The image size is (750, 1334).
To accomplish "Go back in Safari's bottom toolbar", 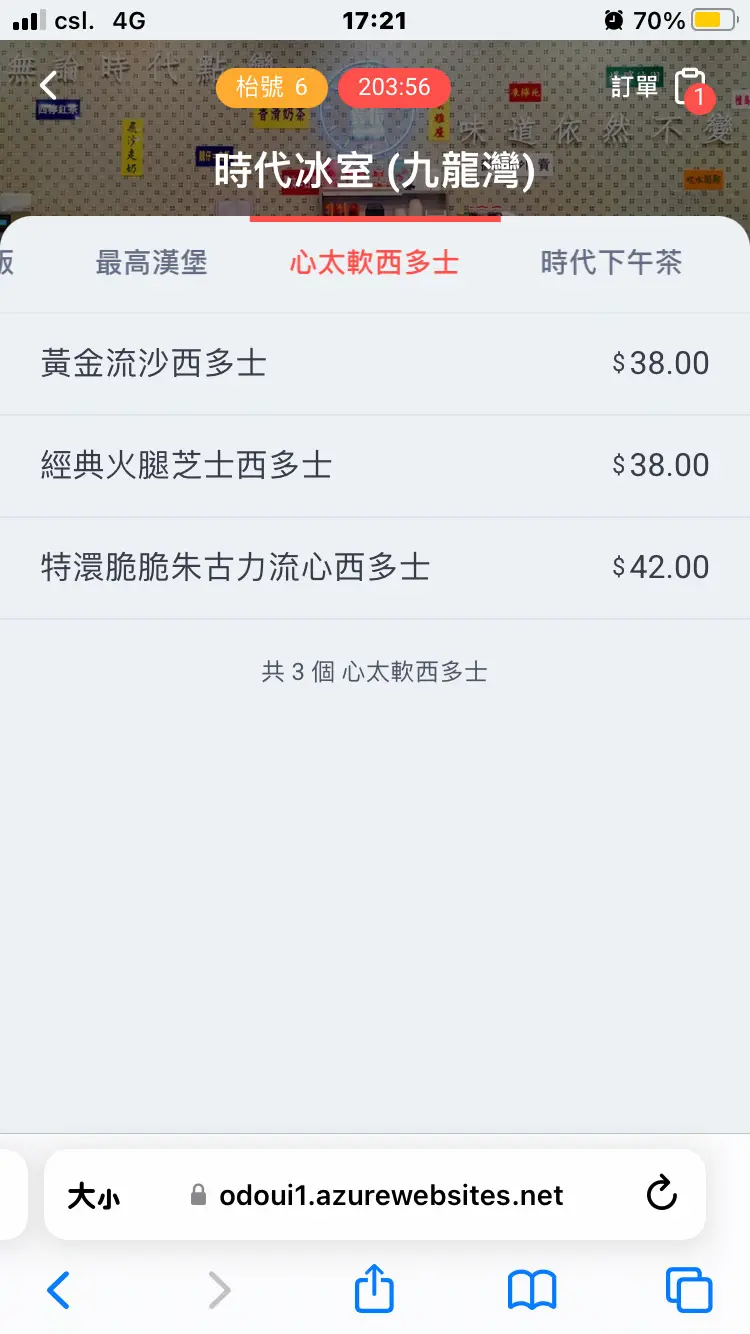I will tap(59, 1290).
